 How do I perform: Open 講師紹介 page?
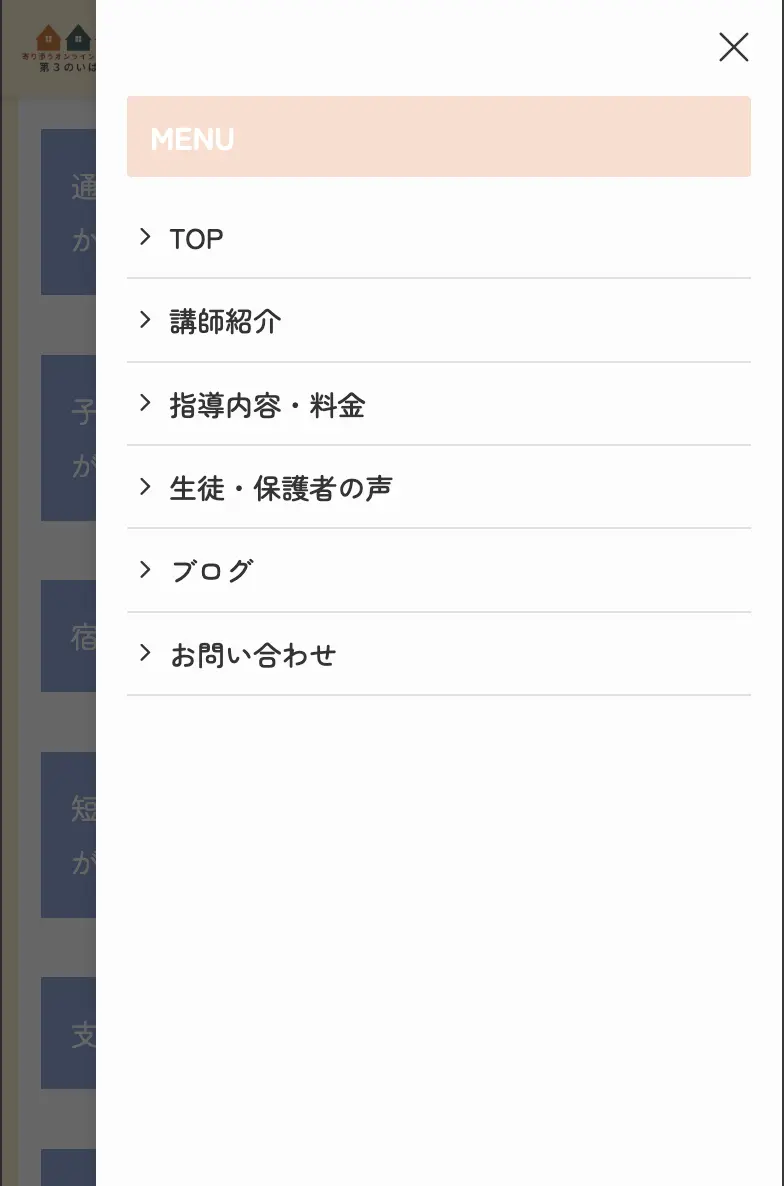[225, 321]
